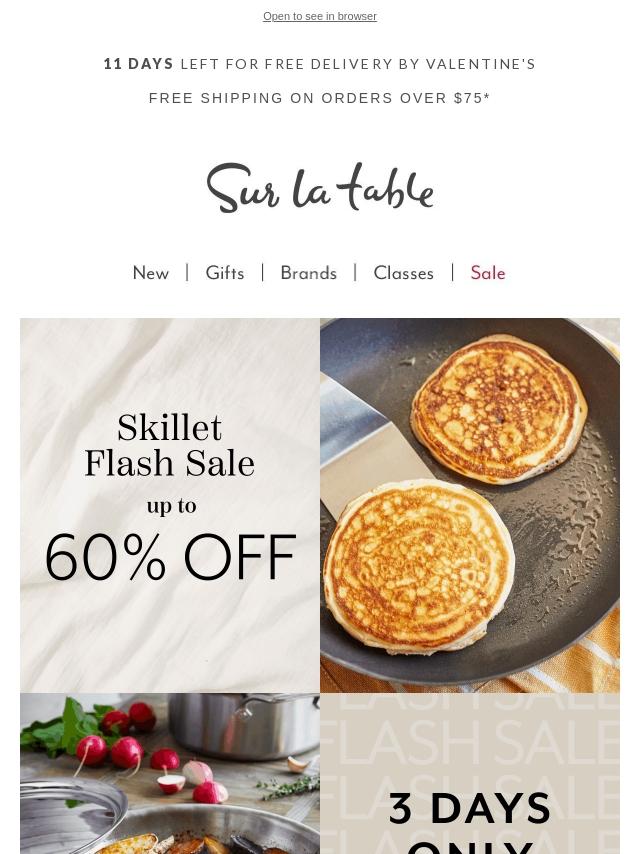Browse the Brands link
The image size is (640, 854).
308,273
